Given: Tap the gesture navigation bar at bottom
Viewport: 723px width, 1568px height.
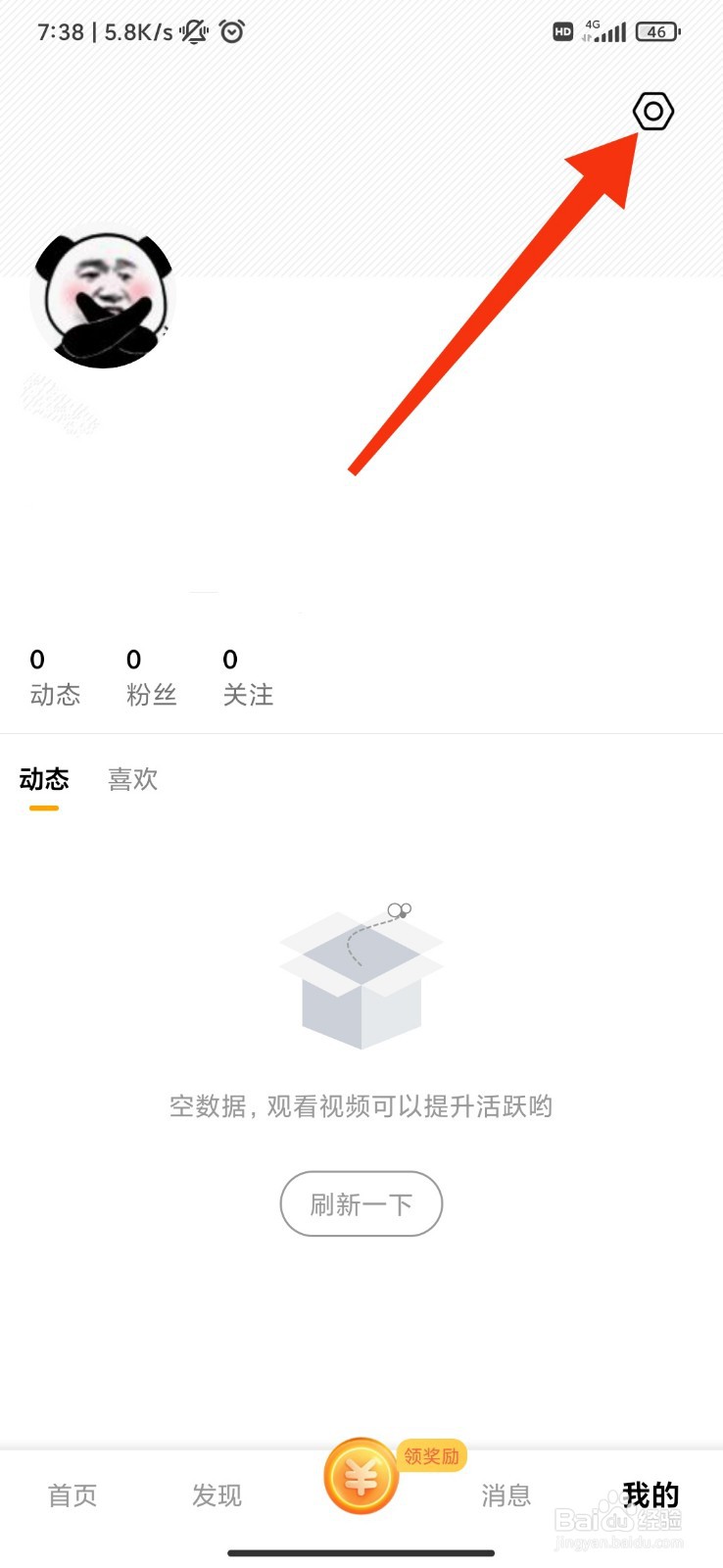Looking at the screenshot, I should pos(361,1552).
